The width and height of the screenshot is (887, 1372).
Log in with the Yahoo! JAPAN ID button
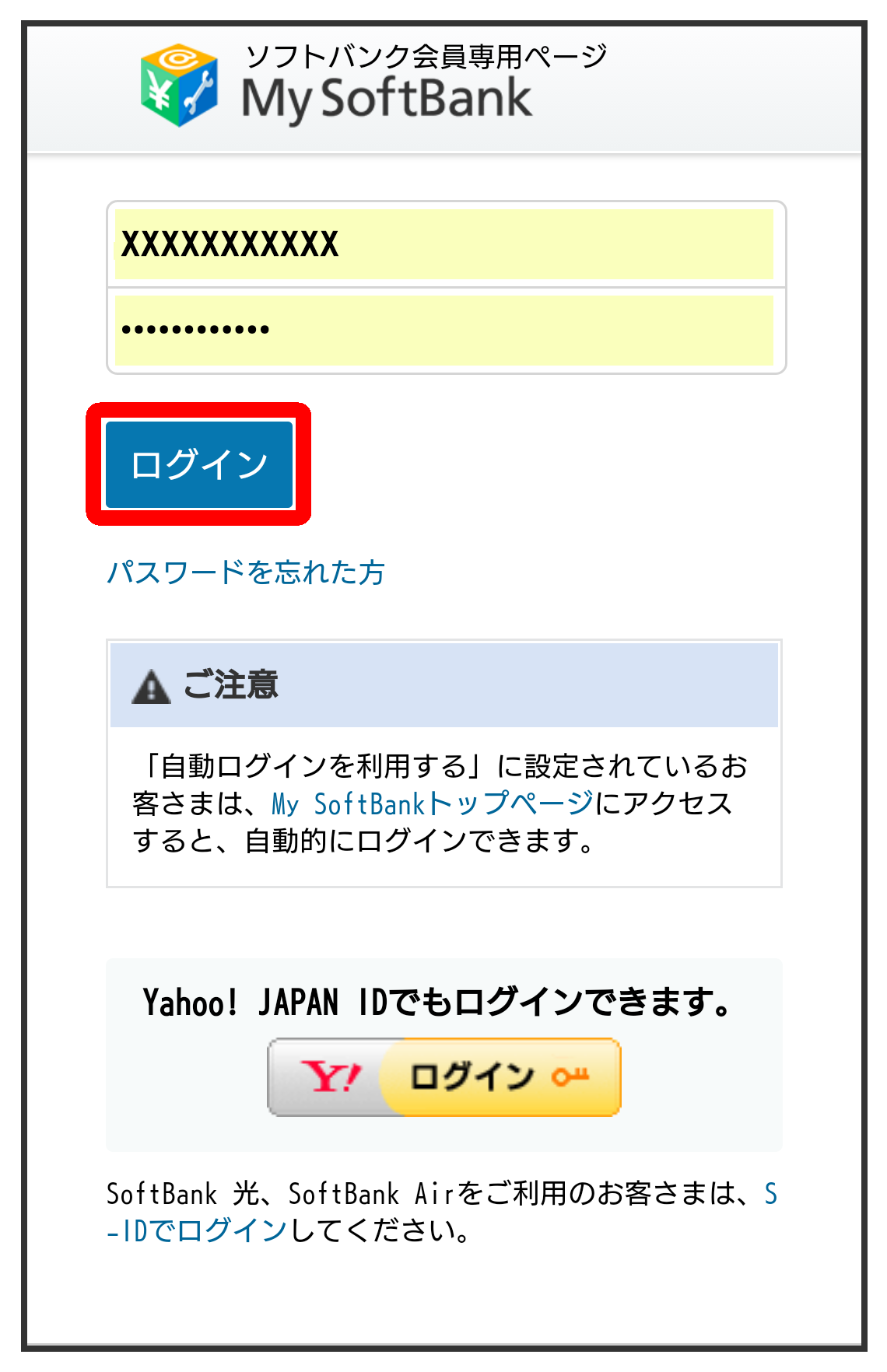[443, 1077]
